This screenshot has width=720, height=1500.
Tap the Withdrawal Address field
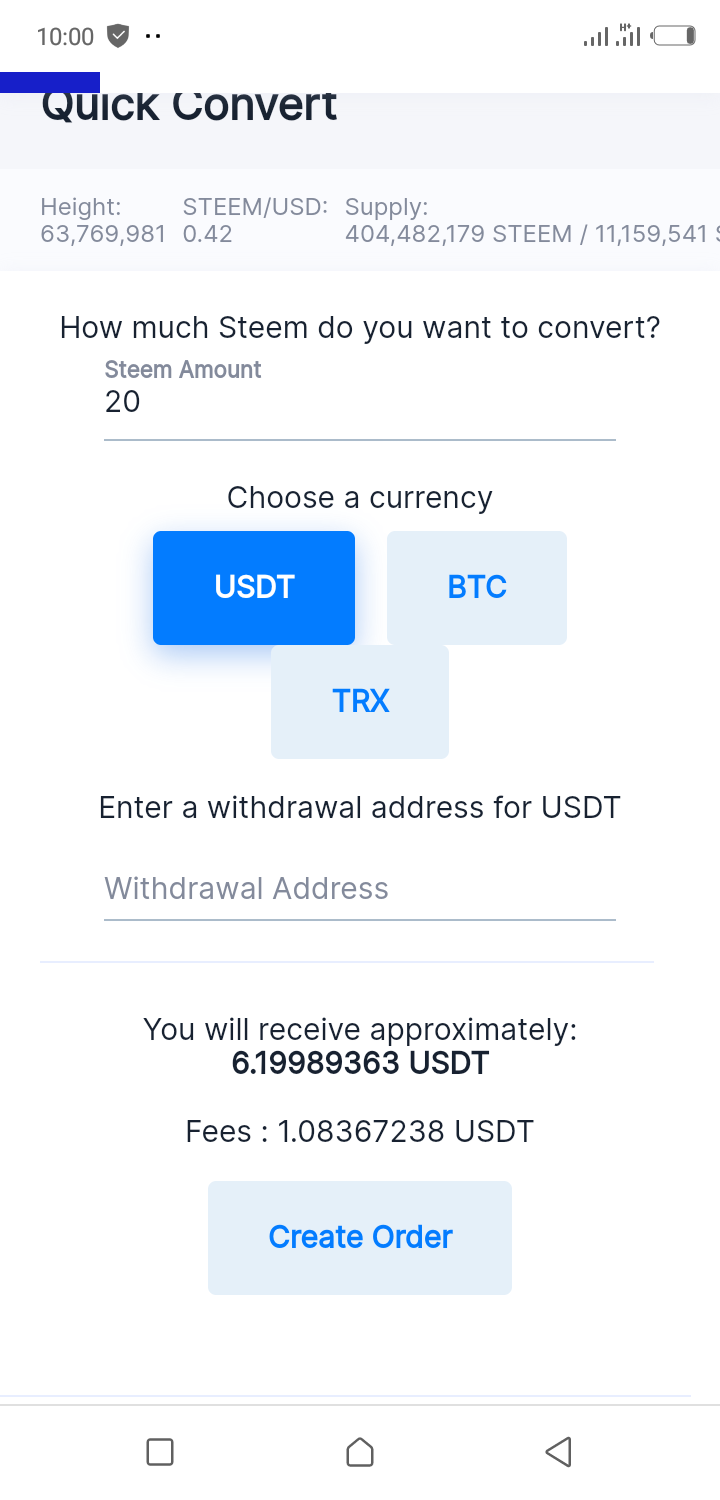pyautogui.click(x=360, y=889)
